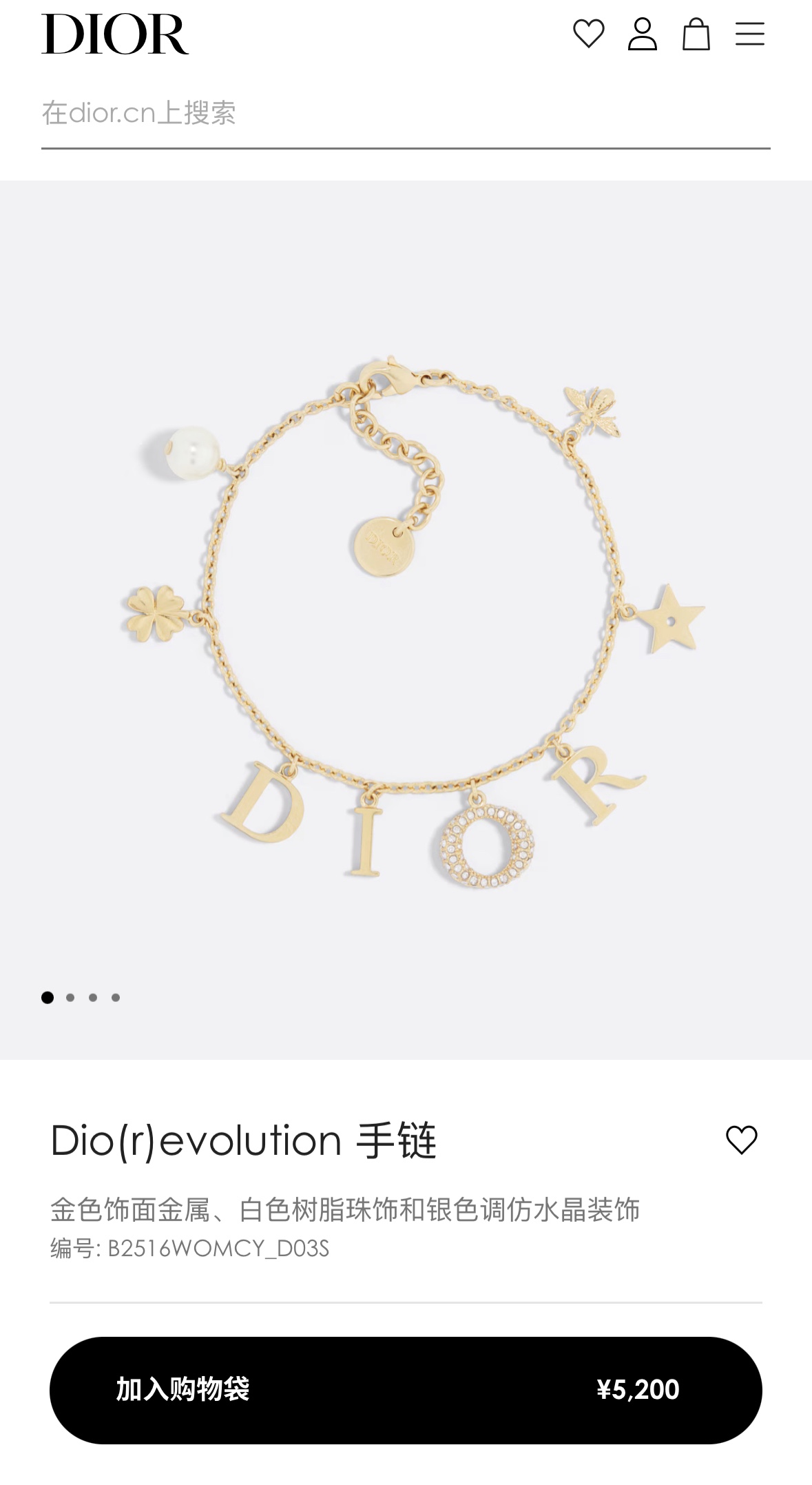This screenshot has height=1485, width=812.
Task: Open the bracelet product image
Action: [x=405, y=619]
